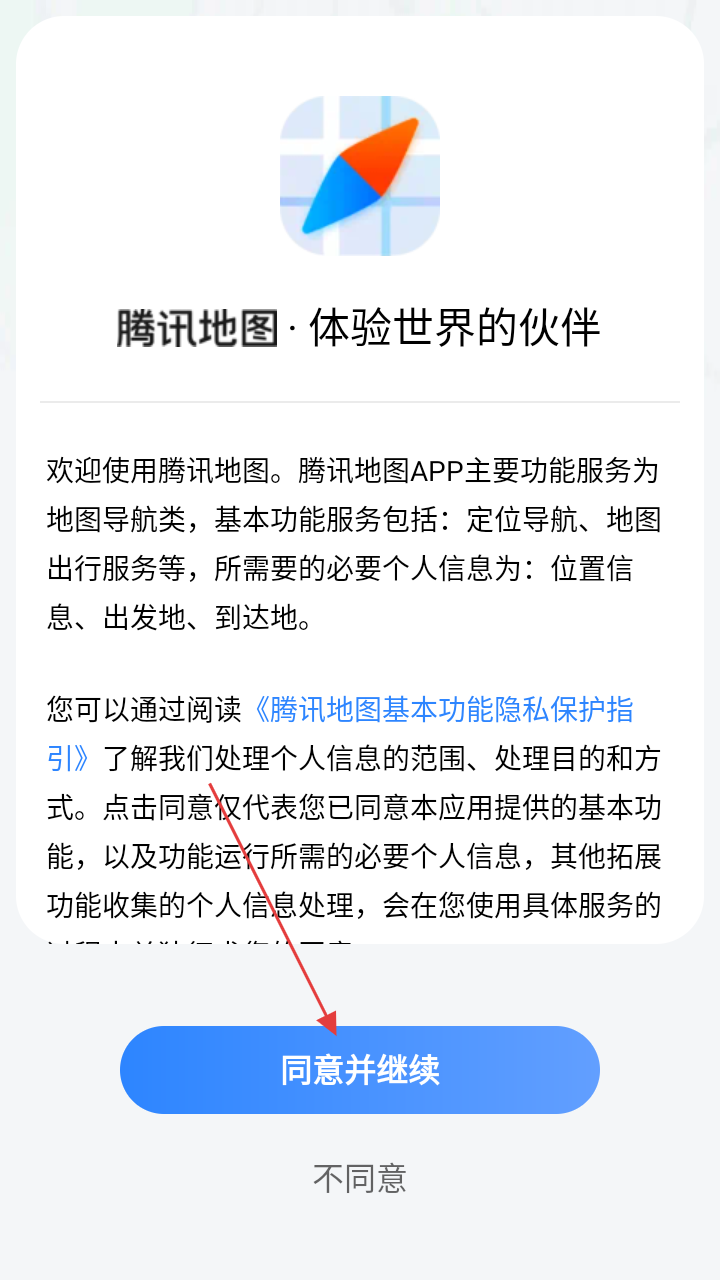
Task: Decline by tapping 不同意
Action: (360, 1178)
